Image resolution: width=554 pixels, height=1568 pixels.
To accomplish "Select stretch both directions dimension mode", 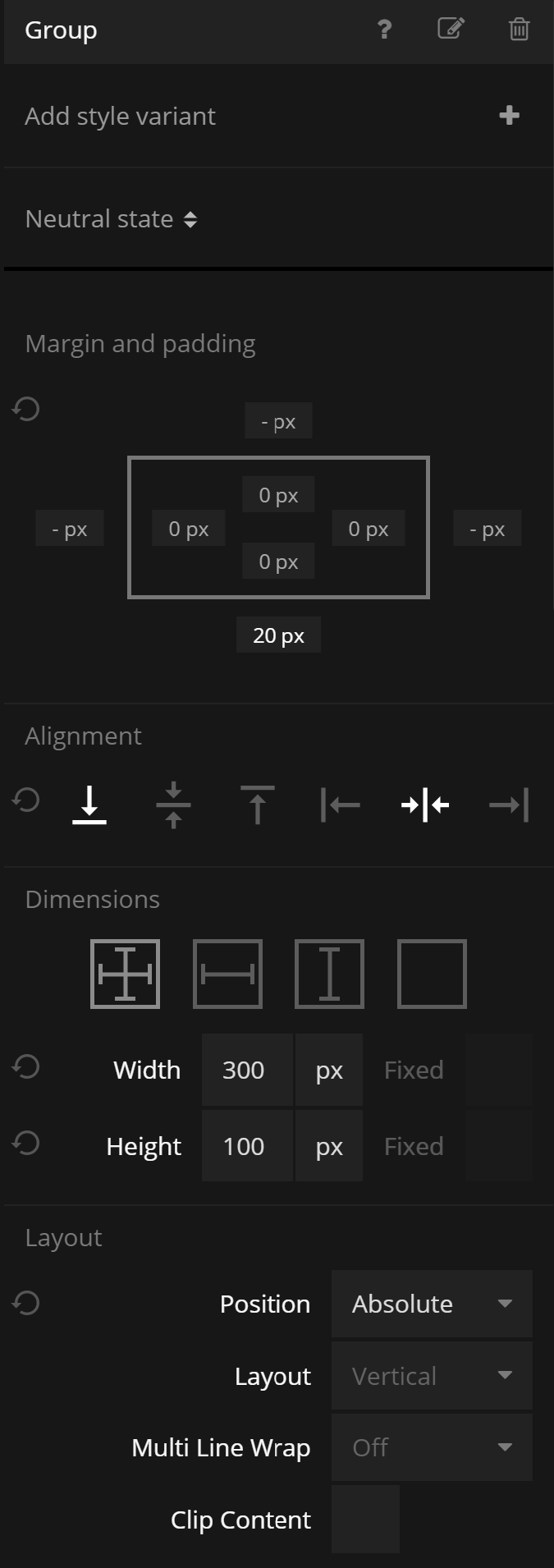I will pos(125,974).
